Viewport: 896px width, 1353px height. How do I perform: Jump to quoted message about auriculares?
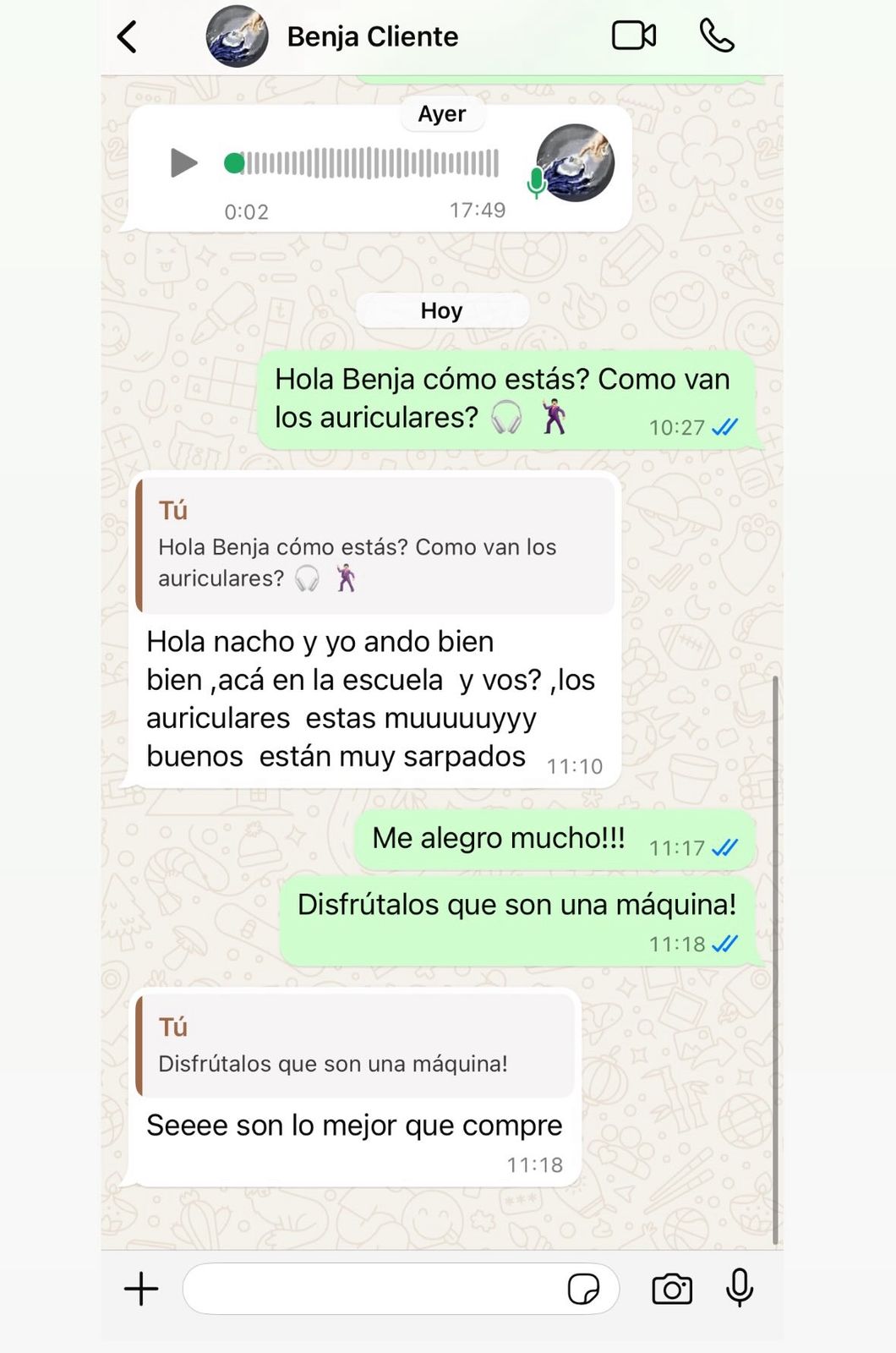pyautogui.click(x=376, y=546)
